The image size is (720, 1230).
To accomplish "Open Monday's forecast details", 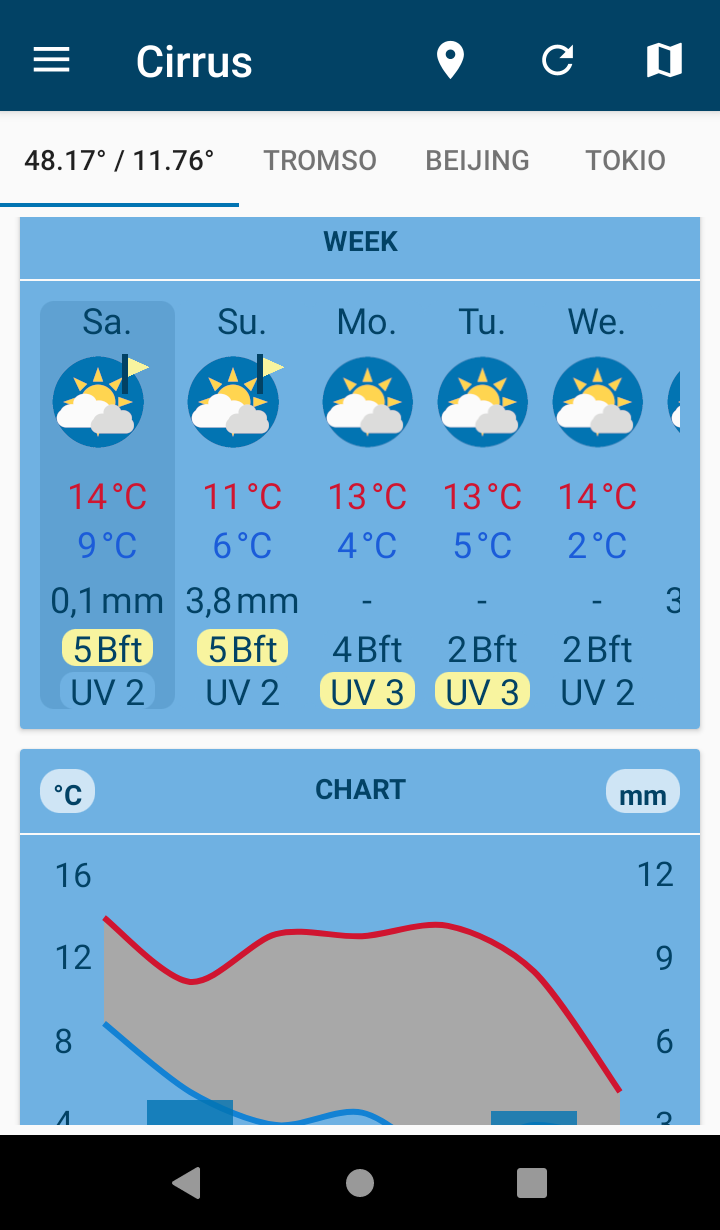I will coord(367,504).
